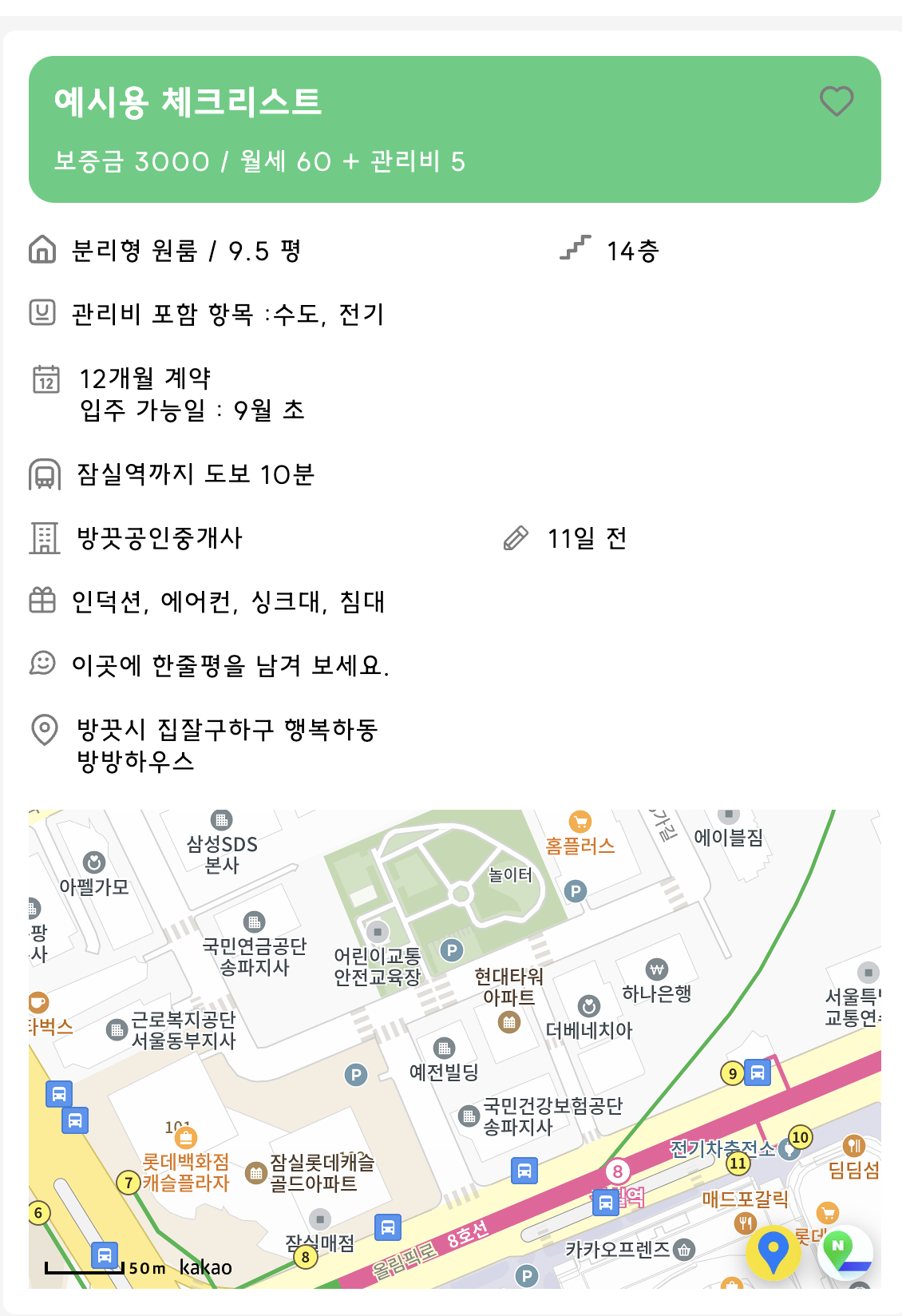Tap the 전기차충전소 marker on the map
The width and height of the screenshot is (902, 1316).
[x=791, y=1150]
